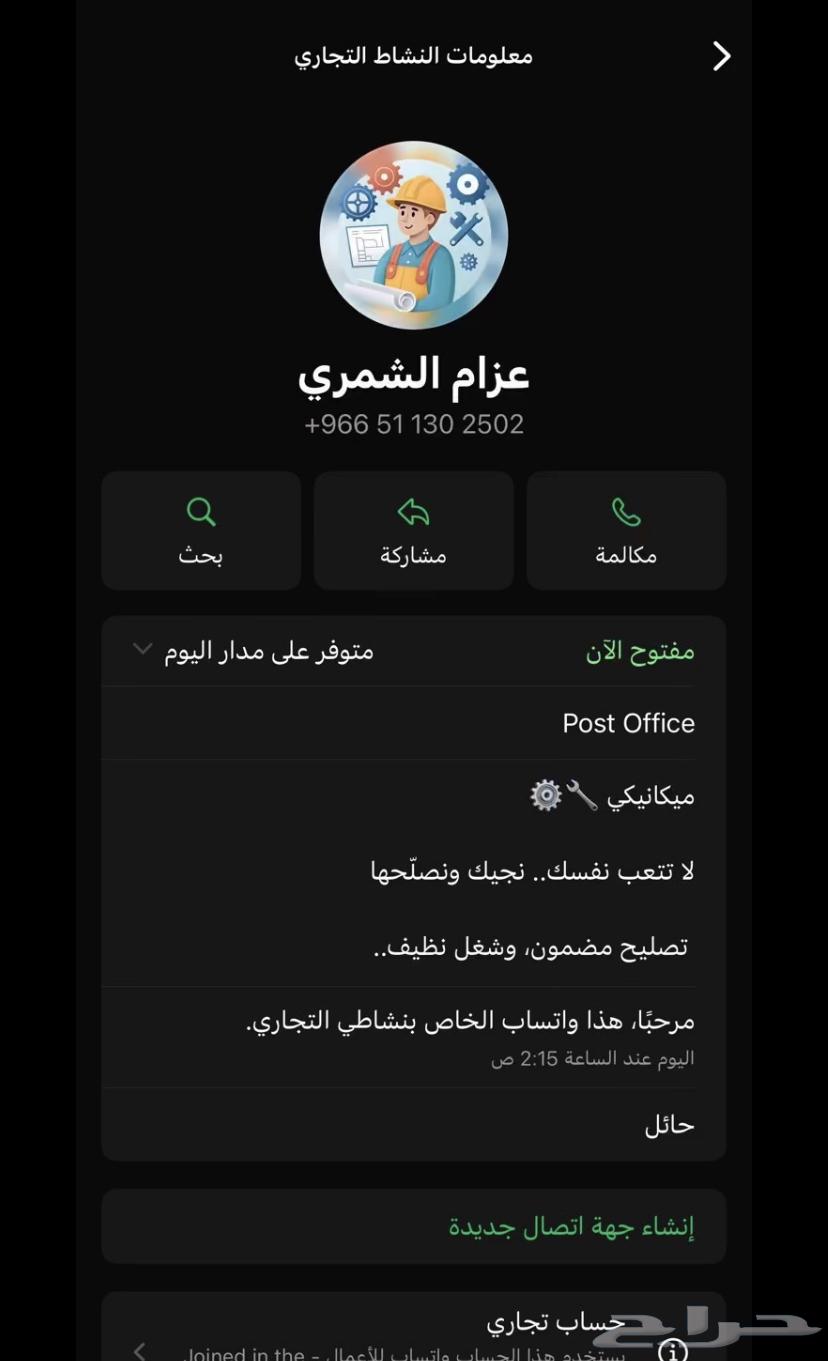This screenshot has width=828, height=1361.
Task: Search the chat using بحث button
Action: [201, 531]
